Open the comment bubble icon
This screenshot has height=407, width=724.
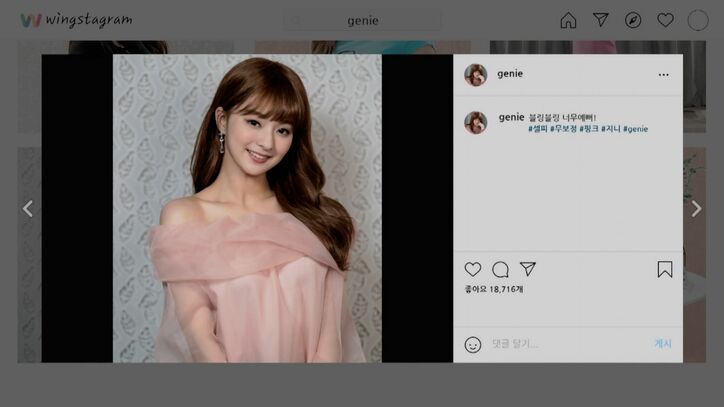500,269
